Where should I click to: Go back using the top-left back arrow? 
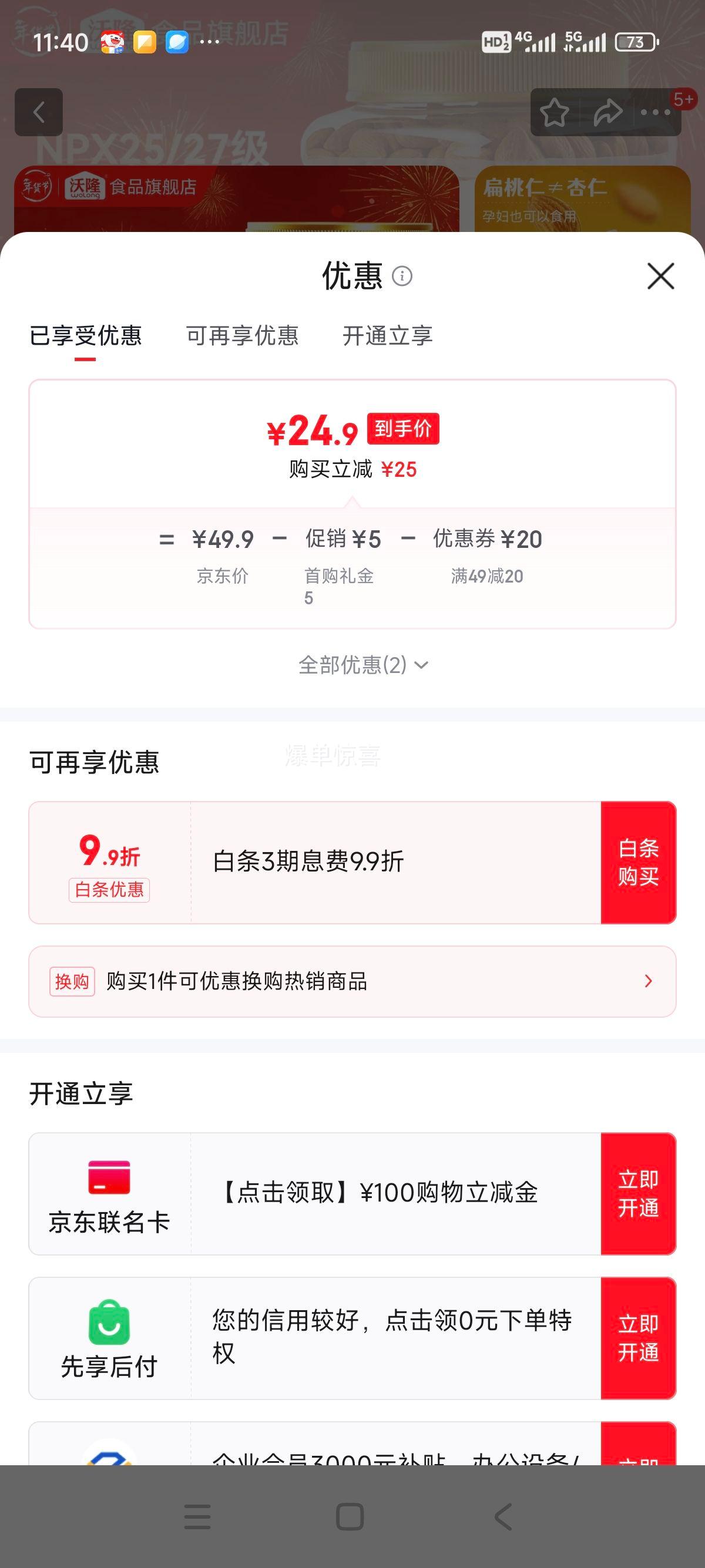40,113
